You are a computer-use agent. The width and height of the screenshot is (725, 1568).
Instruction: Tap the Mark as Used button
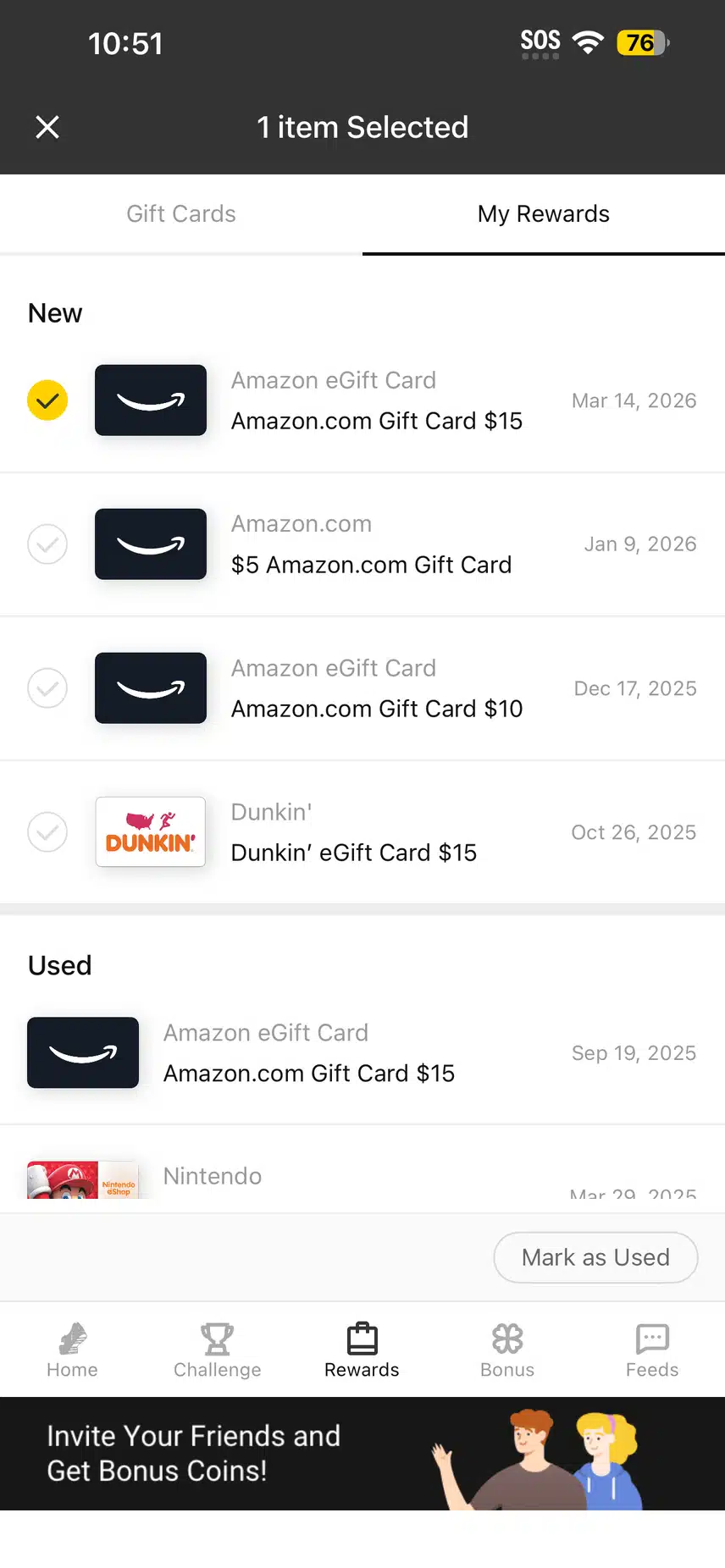(595, 1257)
